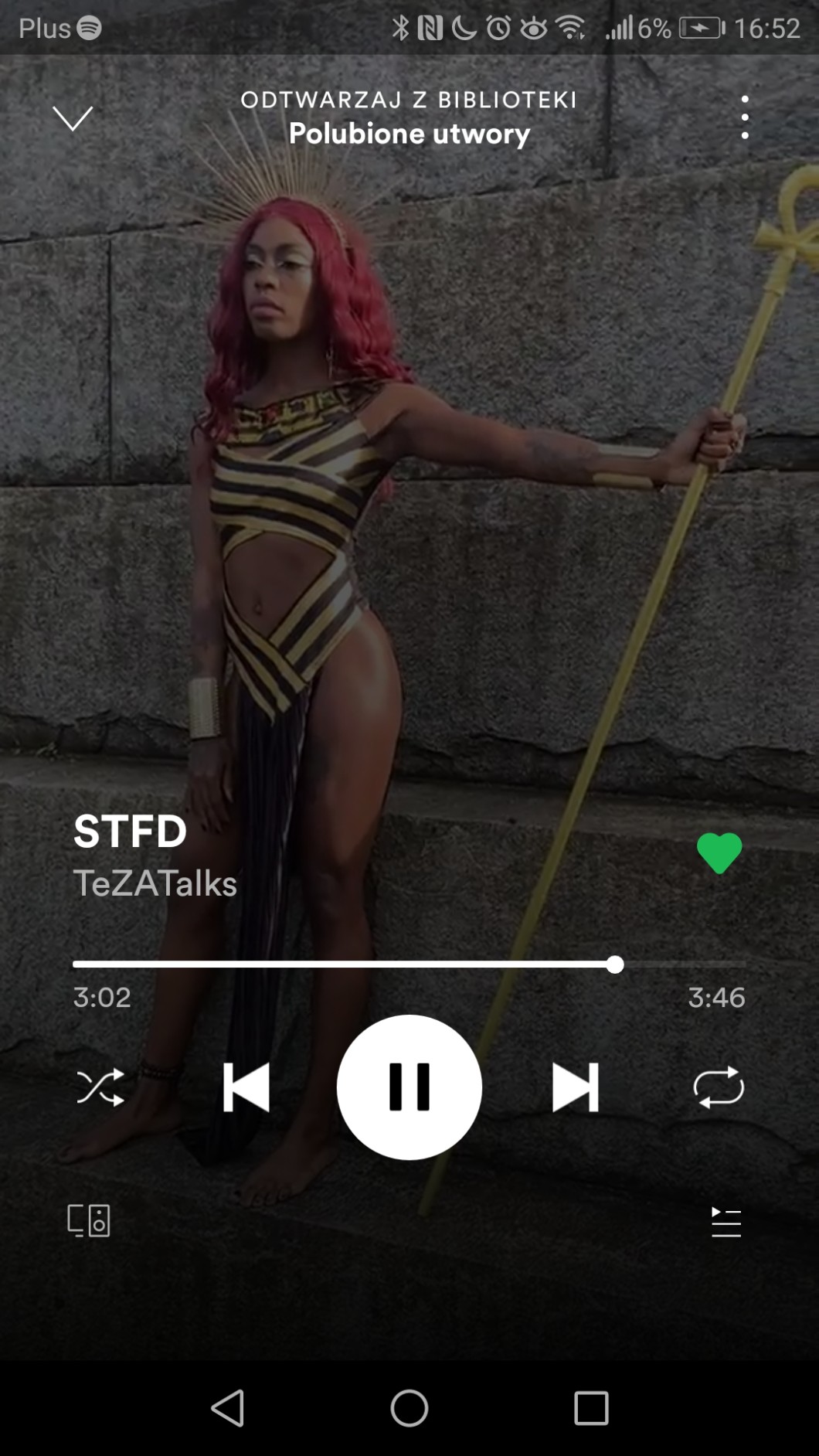Tap the system back button
Screen dimensions: 819x1456
(229, 1408)
